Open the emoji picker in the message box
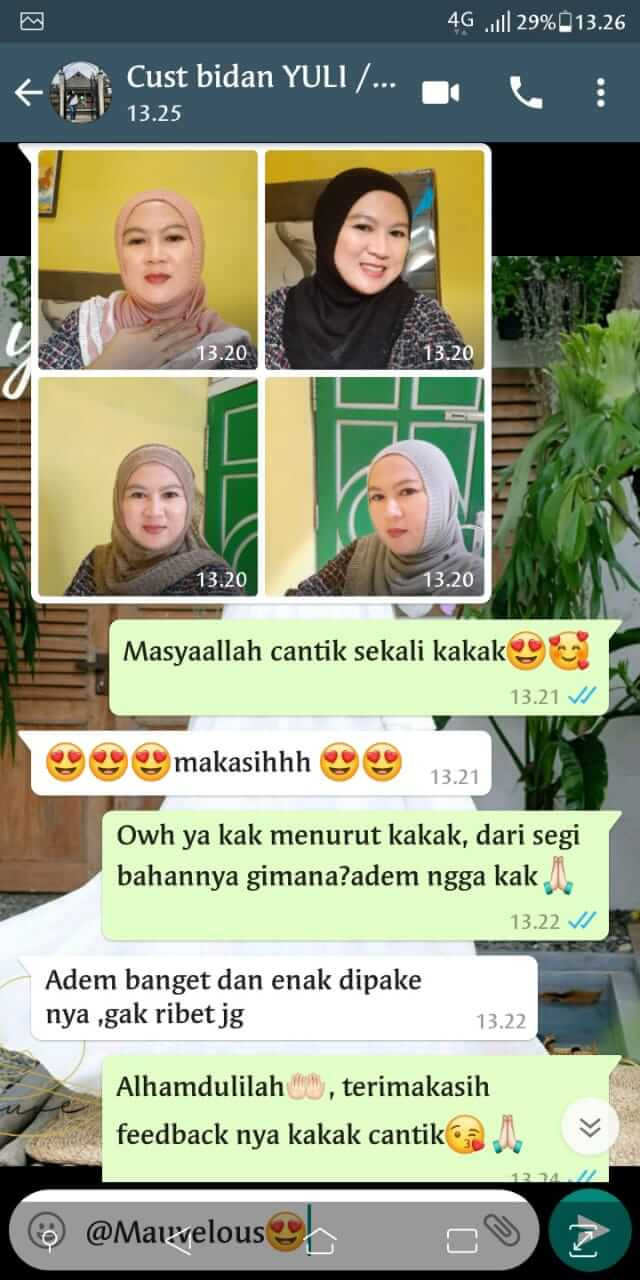This screenshot has height=1280, width=640. pos(43,1229)
